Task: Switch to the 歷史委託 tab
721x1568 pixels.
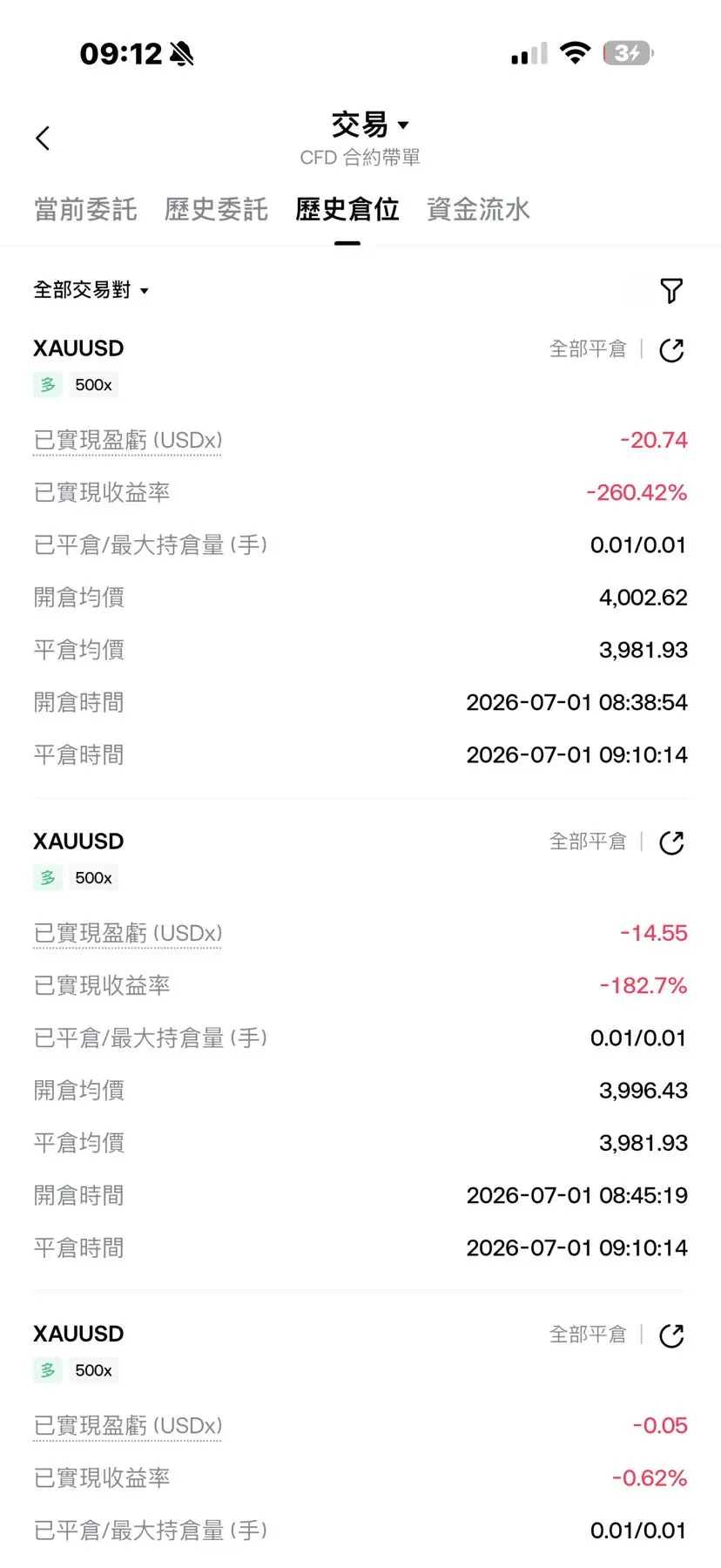Action: click(216, 209)
